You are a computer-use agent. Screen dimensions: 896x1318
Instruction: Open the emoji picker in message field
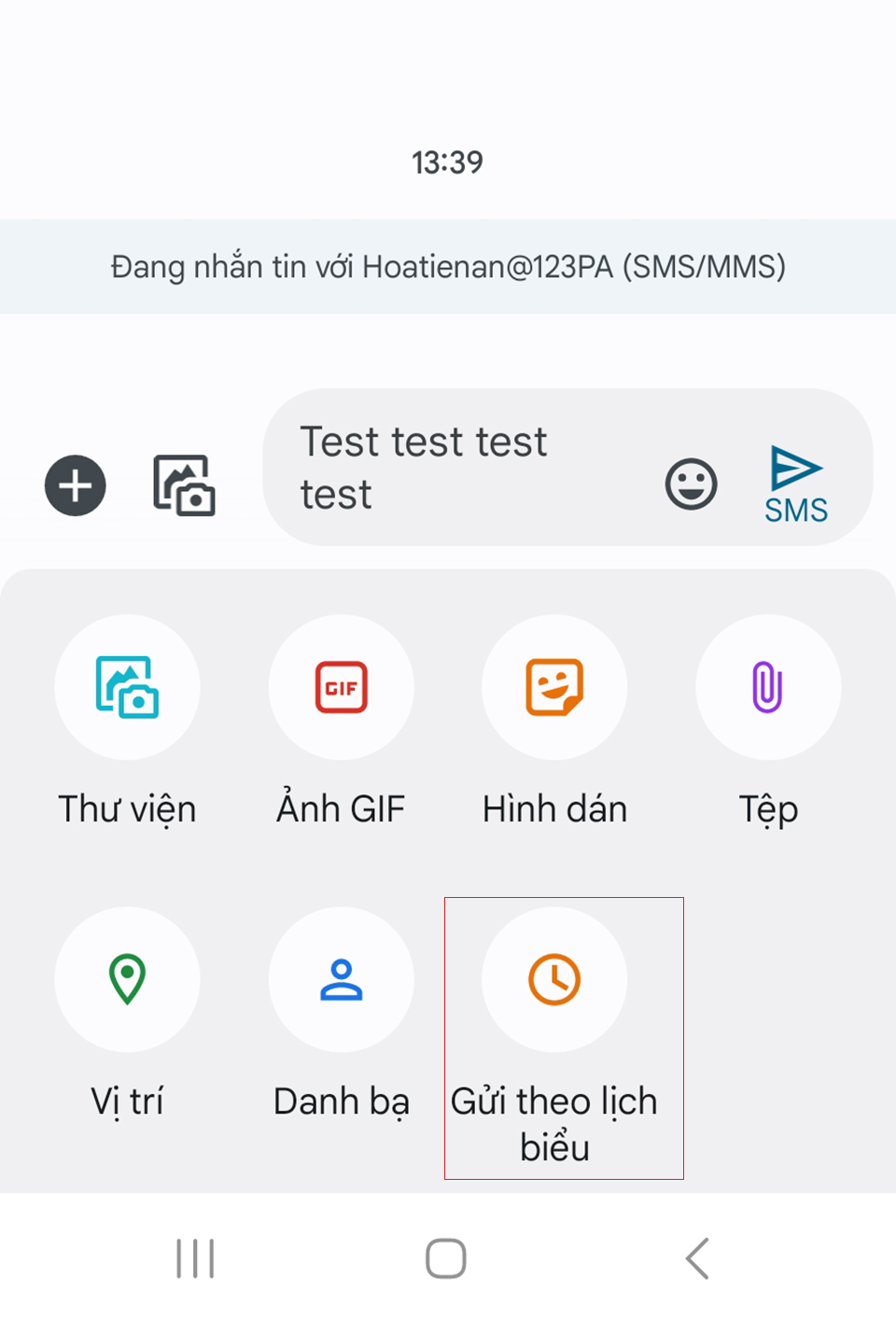(691, 484)
